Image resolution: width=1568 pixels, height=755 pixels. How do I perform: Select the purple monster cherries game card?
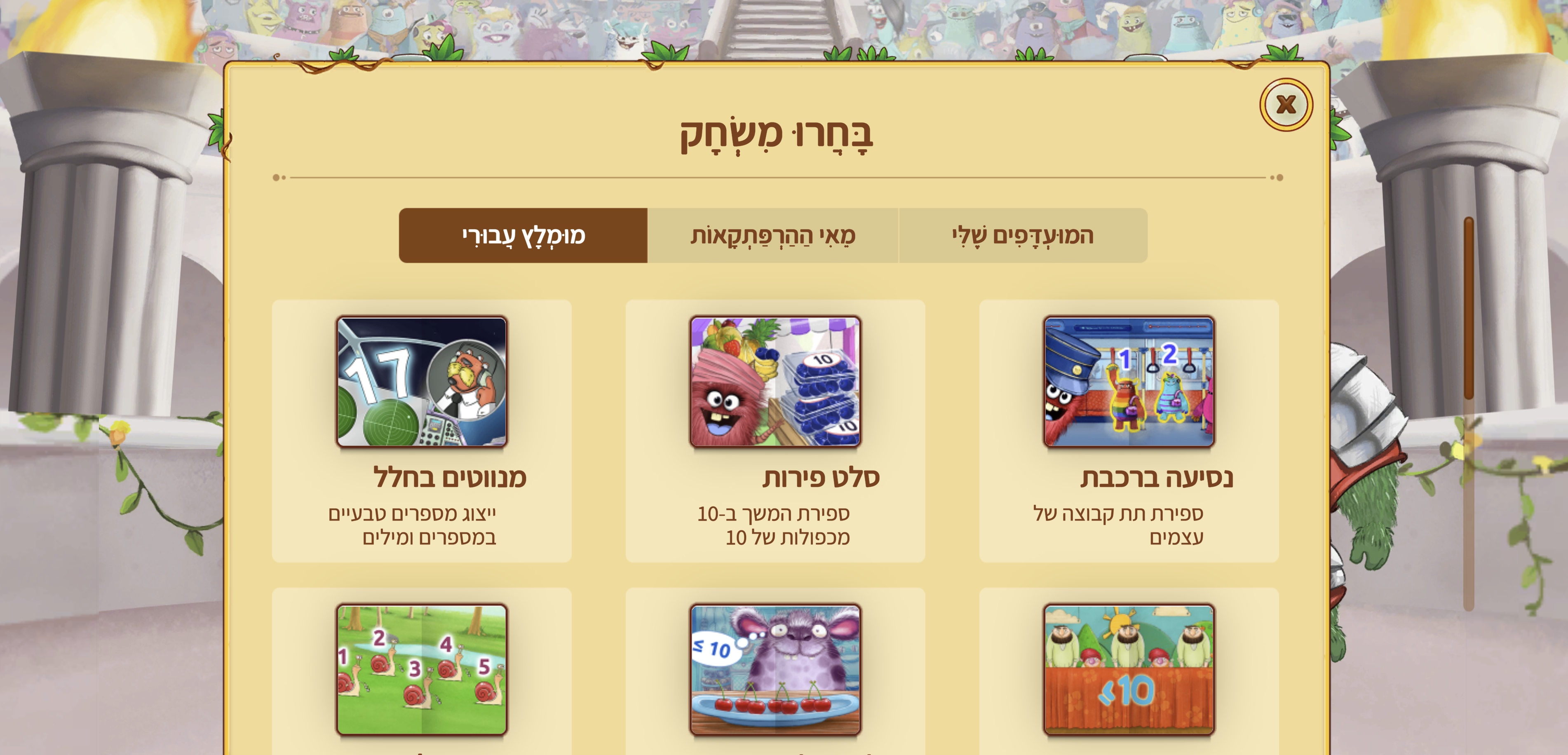tap(775, 669)
